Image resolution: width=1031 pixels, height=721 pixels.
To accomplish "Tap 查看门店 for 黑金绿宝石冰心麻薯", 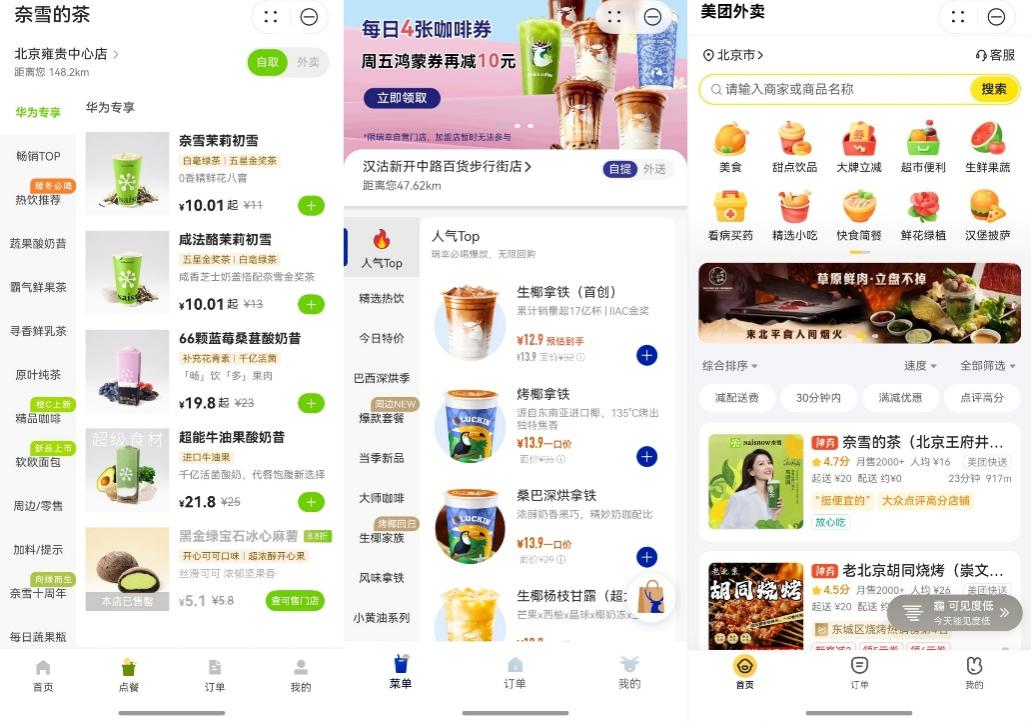I will [x=295, y=601].
